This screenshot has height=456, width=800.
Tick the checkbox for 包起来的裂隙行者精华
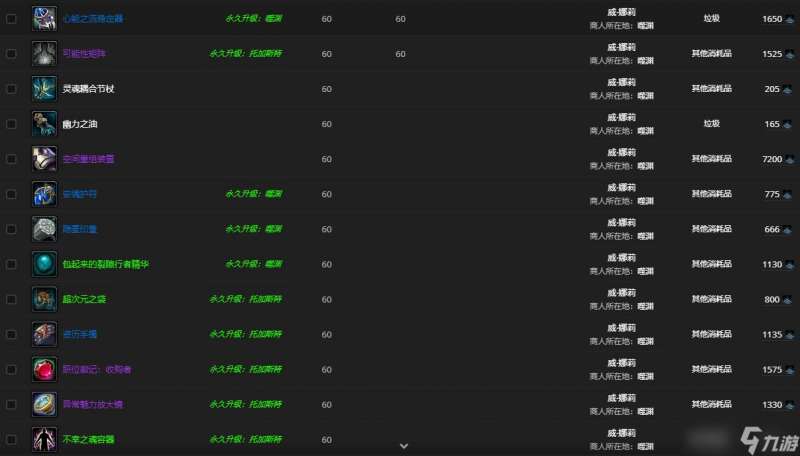tap(11, 264)
